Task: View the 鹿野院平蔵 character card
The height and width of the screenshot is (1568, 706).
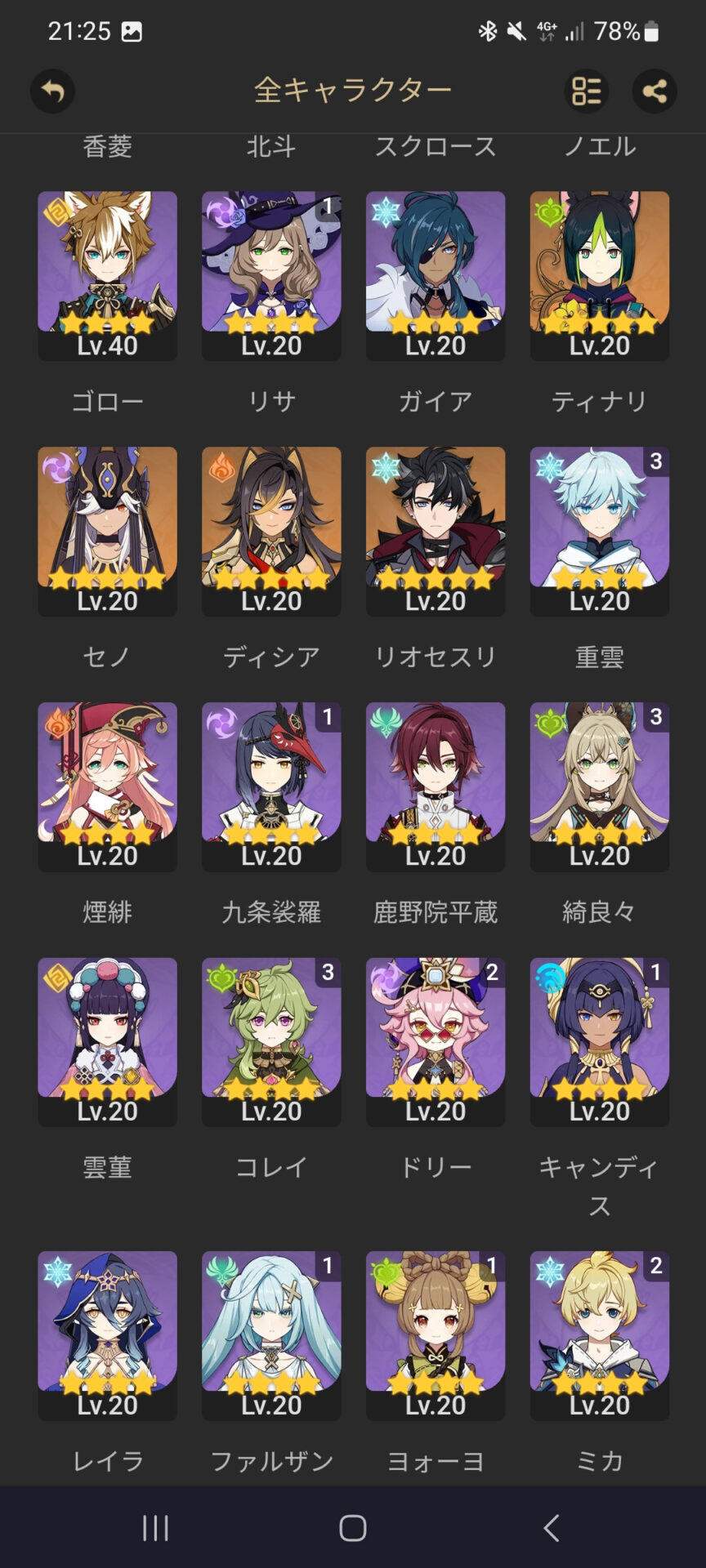Action: 436,786
